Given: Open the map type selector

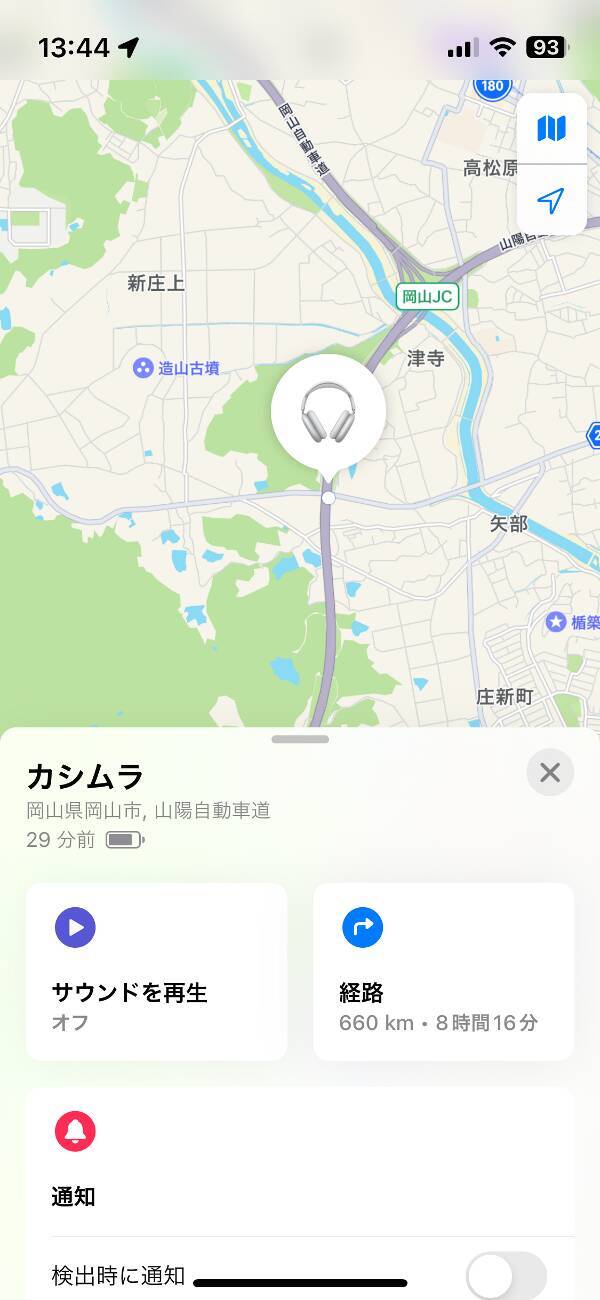Looking at the screenshot, I should click(551, 128).
